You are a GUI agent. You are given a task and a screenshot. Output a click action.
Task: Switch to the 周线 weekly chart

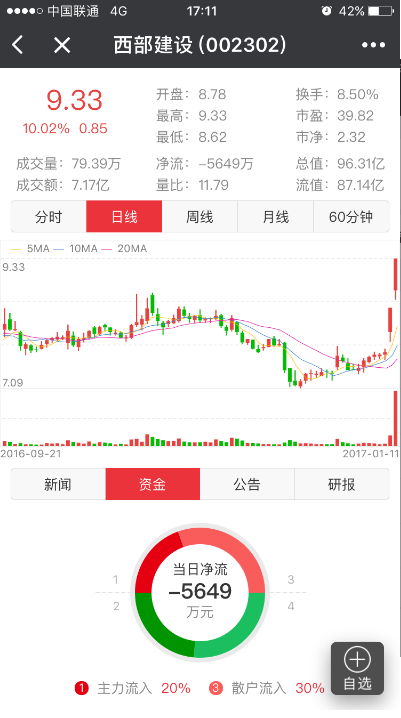[x=200, y=217]
